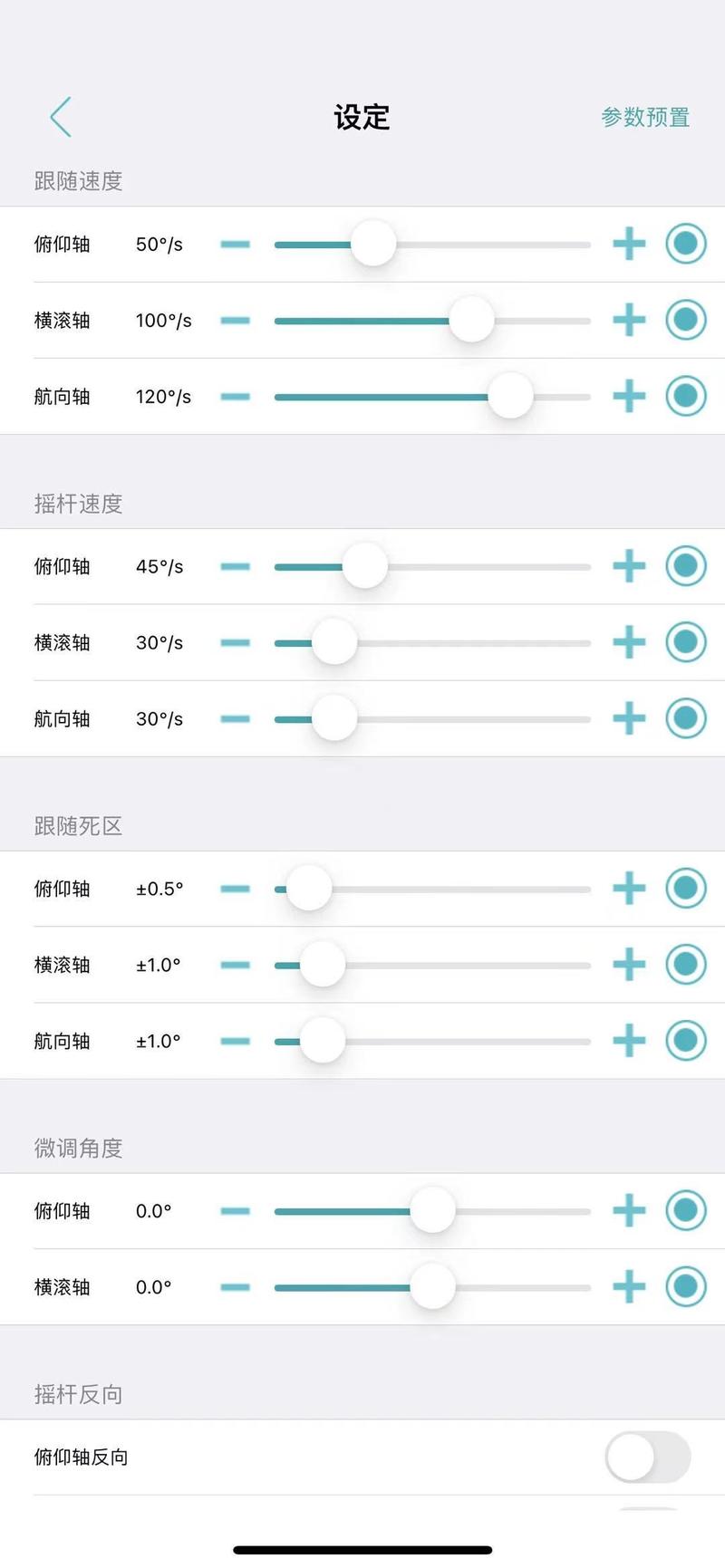Tap the 微调角度 横滚轴 slider track
This screenshot has width=725, height=1568.
[432, 1288]
